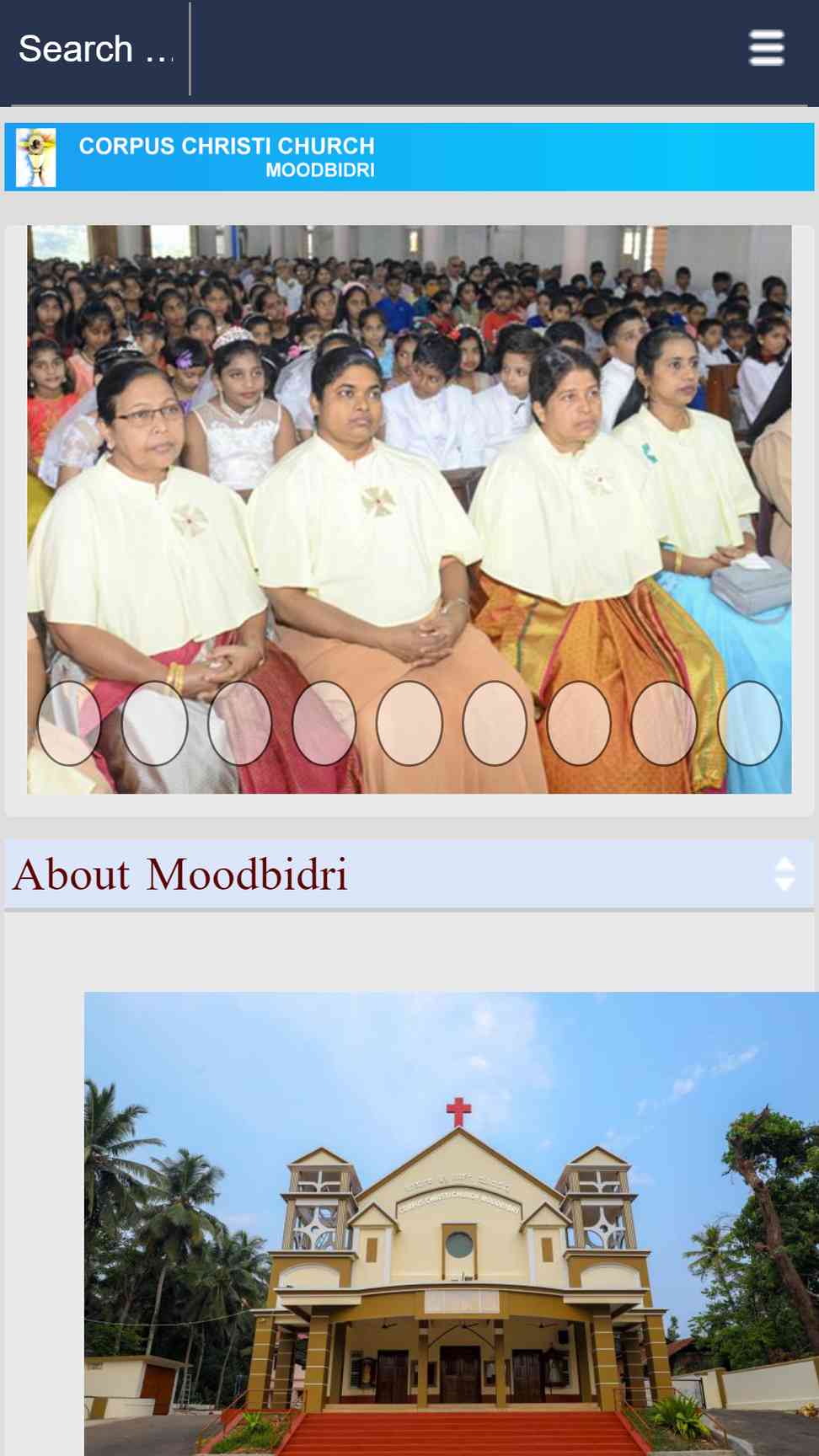Select the first slideshow indicator dot
Viewport: 819px width, 1456px height.
69,723
